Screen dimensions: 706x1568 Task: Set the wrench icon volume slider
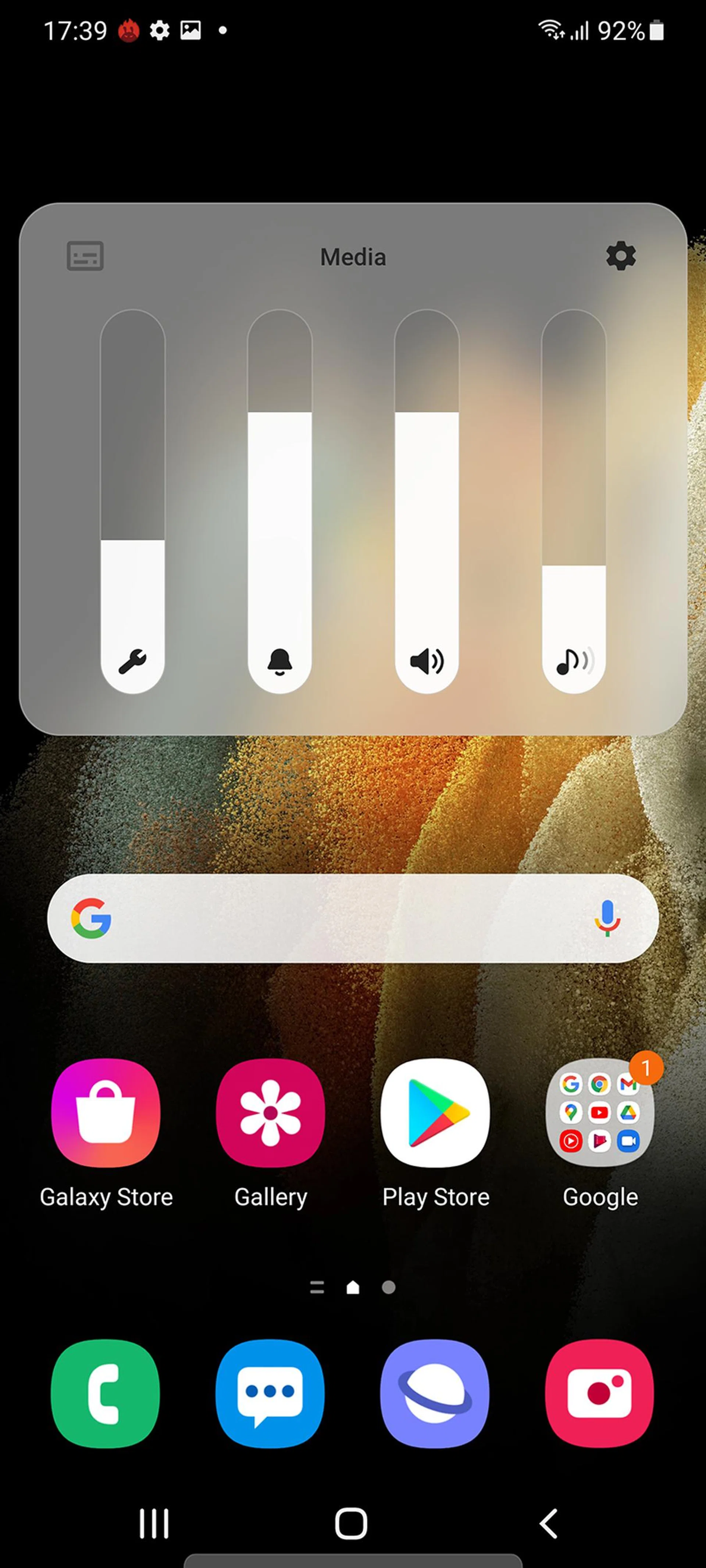tap(132, 500)
